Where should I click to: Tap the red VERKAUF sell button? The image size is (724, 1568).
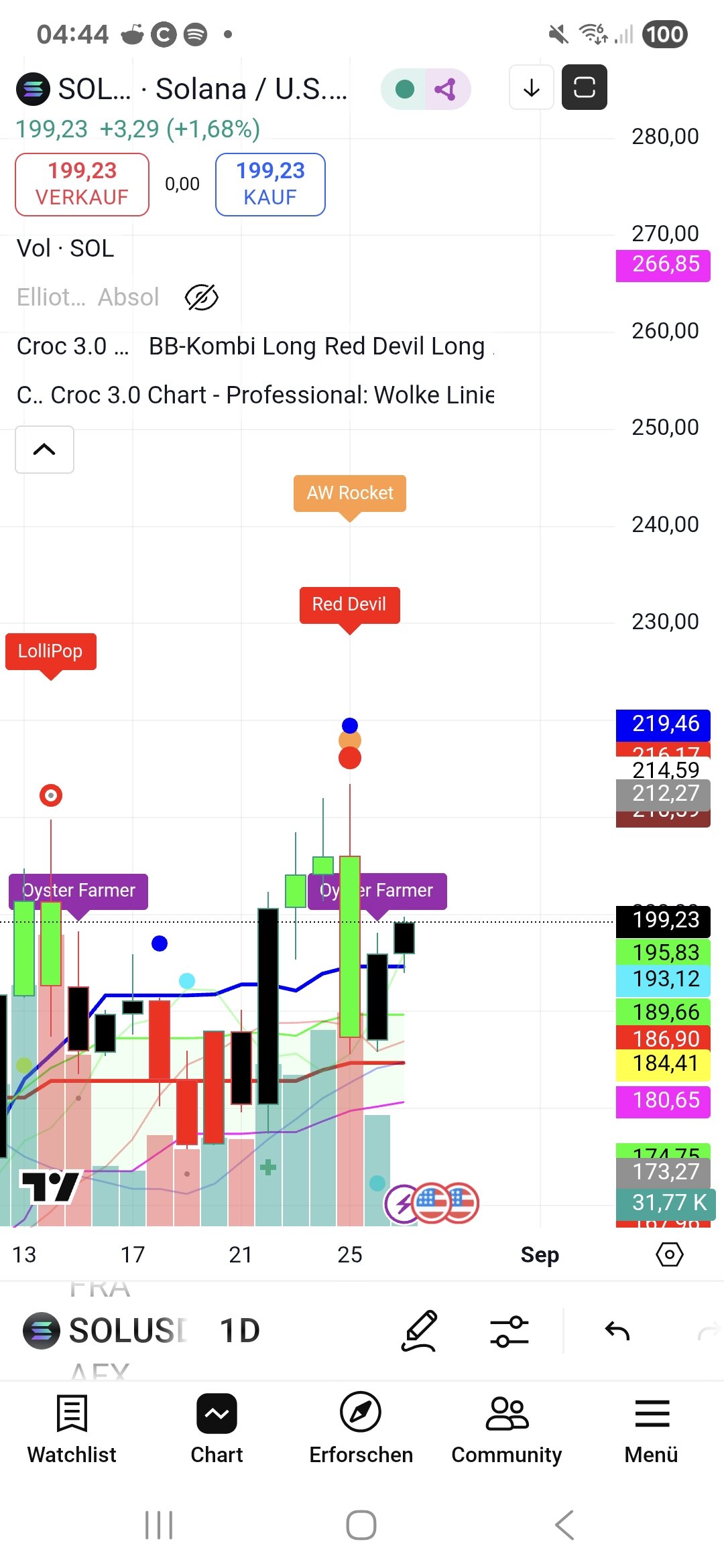click(82, 184)
